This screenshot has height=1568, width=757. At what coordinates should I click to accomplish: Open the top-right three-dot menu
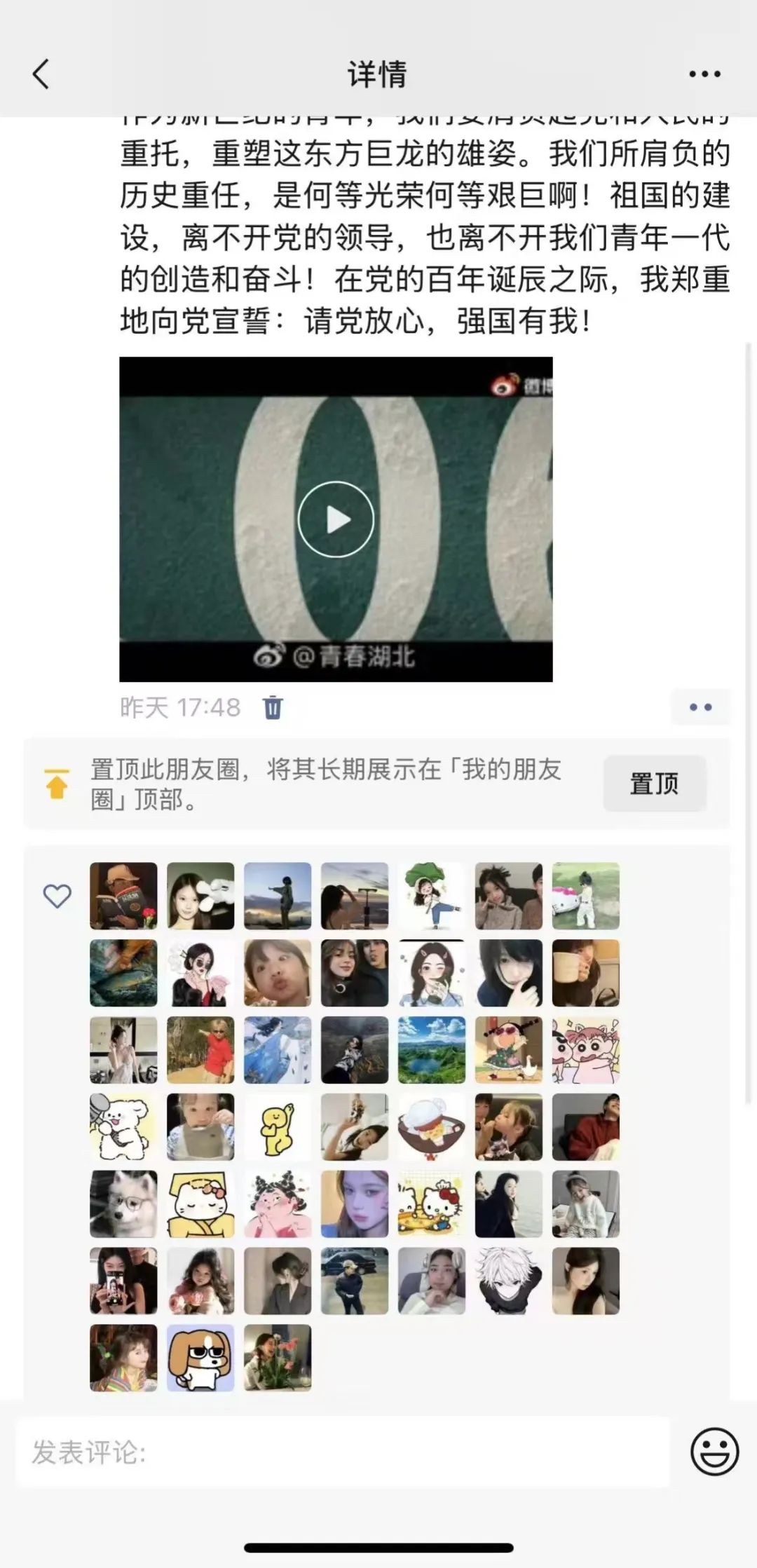click(x=704, y=74)
